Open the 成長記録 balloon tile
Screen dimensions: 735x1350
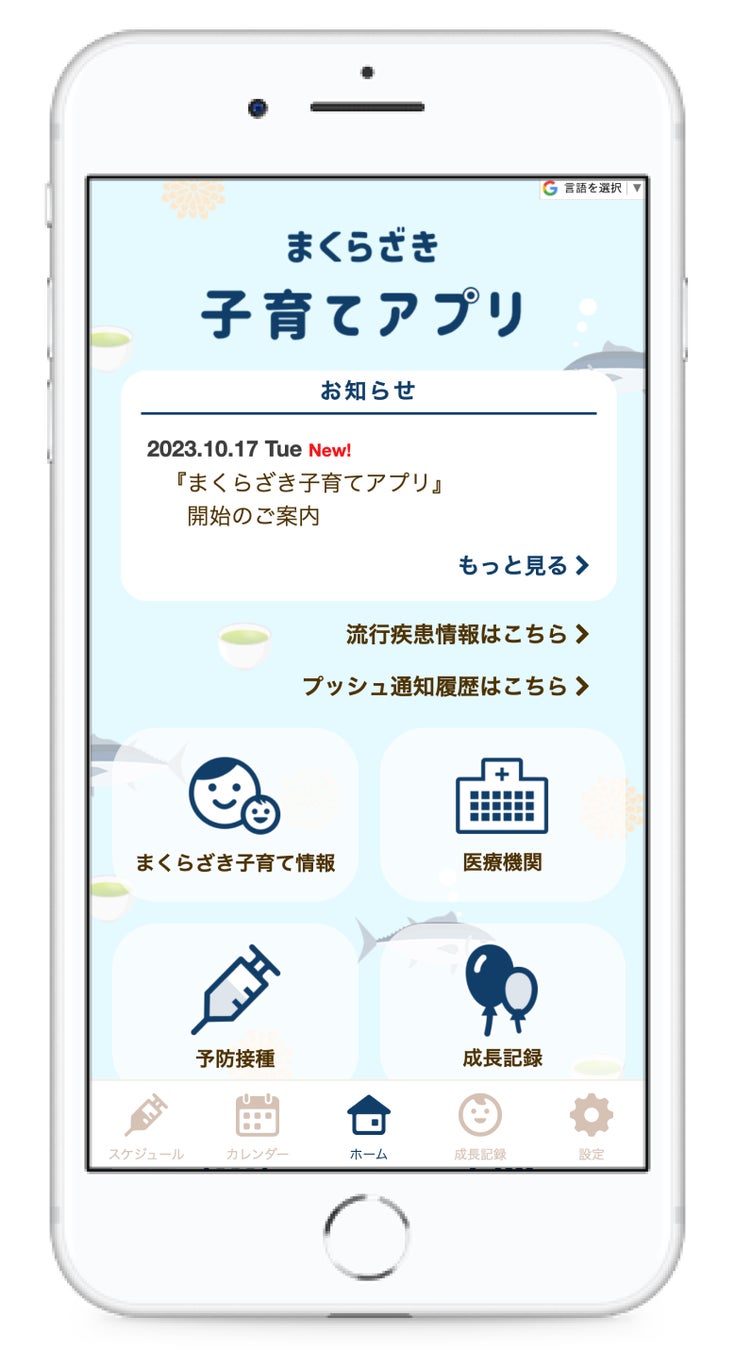click(502, 1002)
